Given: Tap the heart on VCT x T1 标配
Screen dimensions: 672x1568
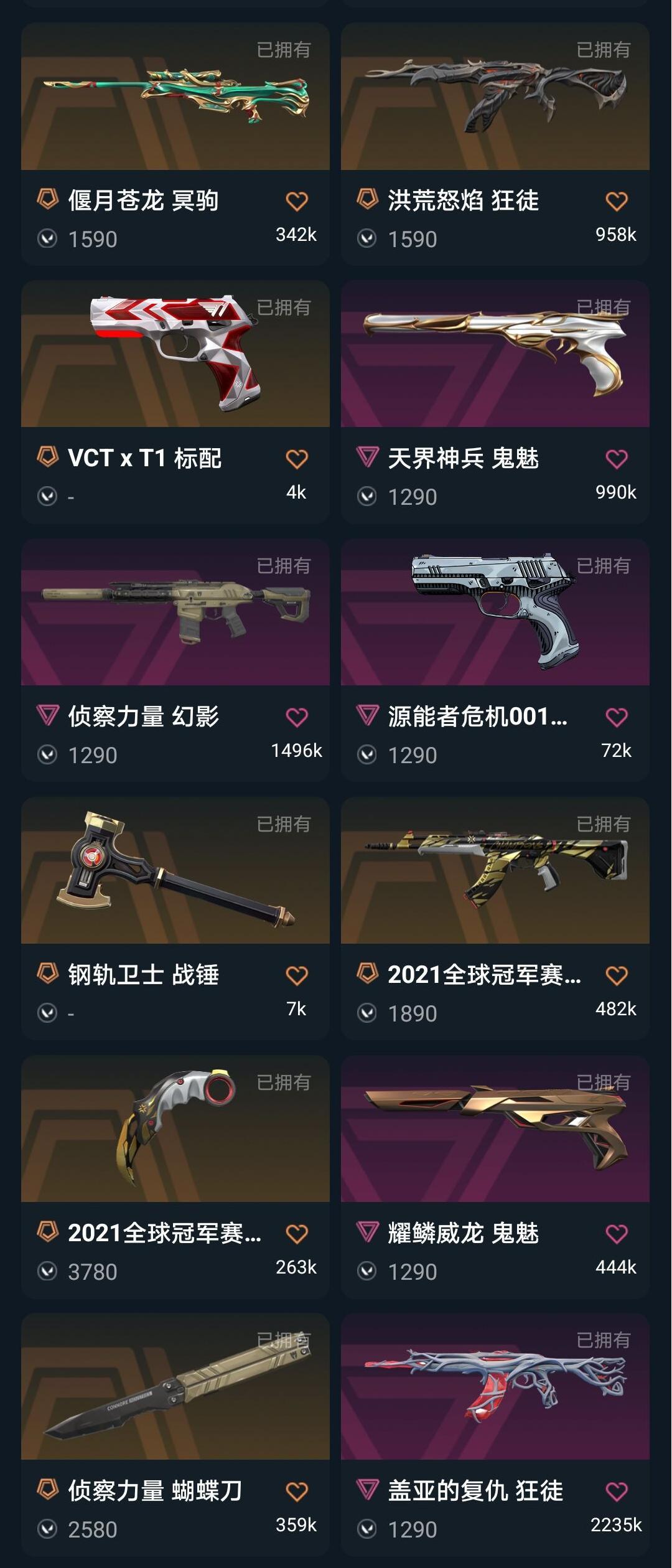Looking at the screenshot, I should [297, 459].
